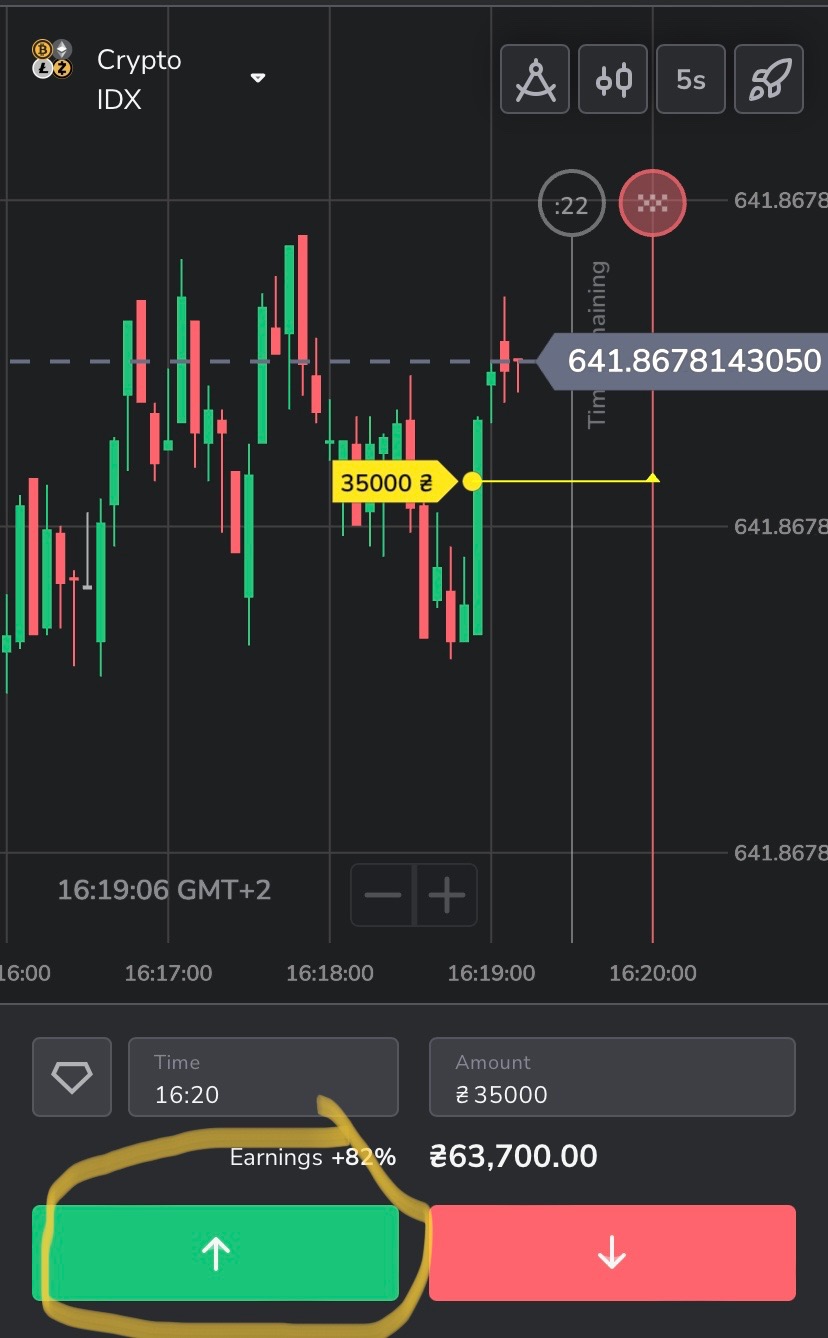
Task: Tap the rocket icon in the toolbar
Action: [x=769, y=80]
